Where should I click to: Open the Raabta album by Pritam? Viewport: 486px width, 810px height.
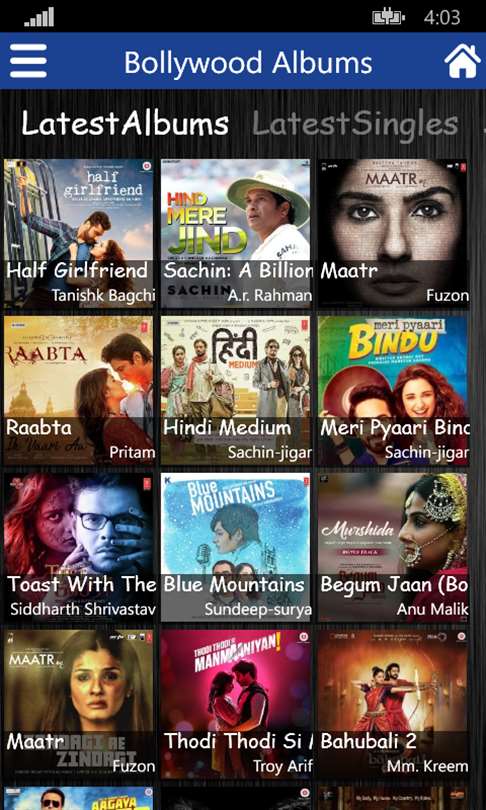click(x=79, y=391)
